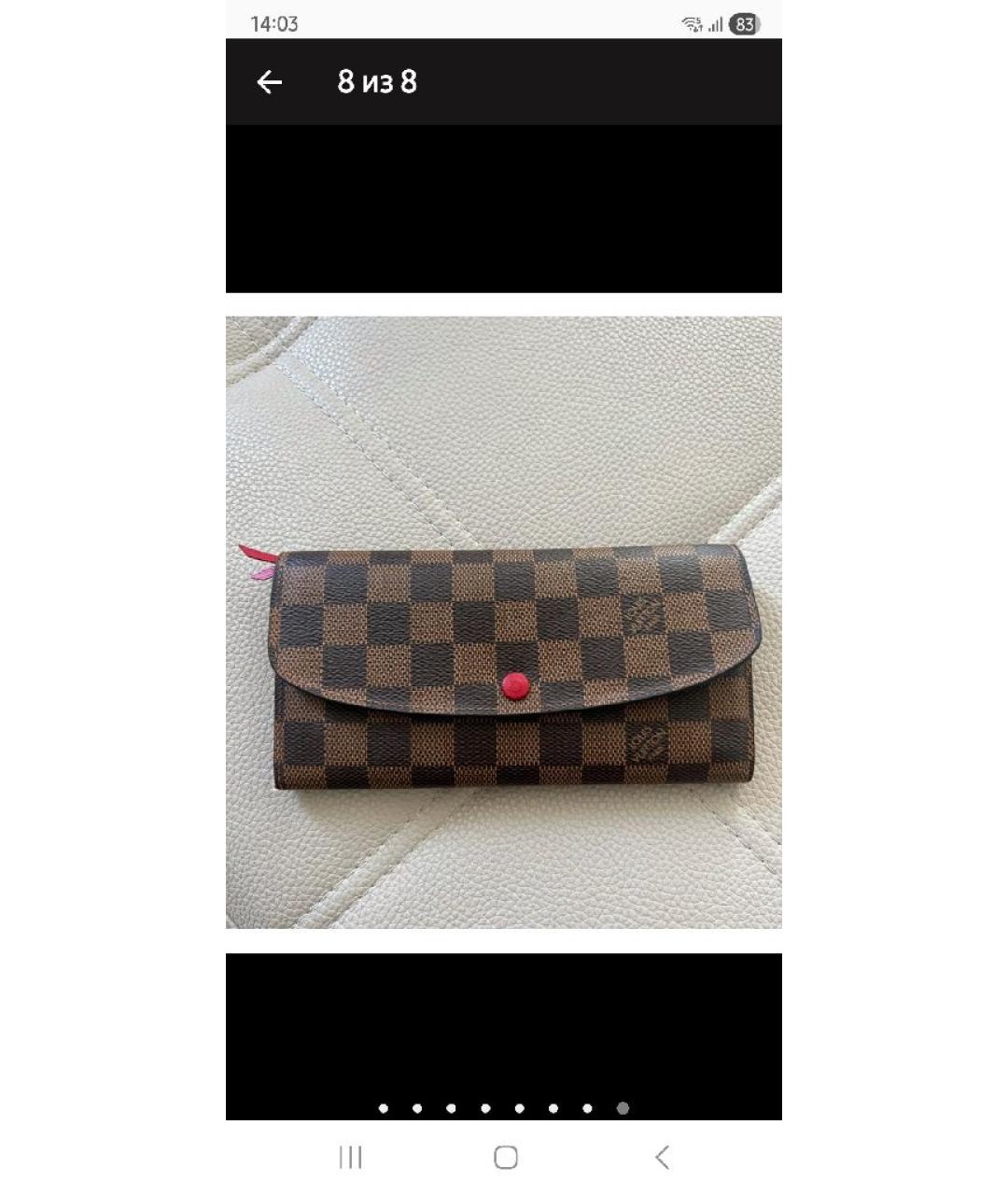Open recent apps with the III button
This screenshot has width=1008, height=1195.
click(x=350, y=1160)
